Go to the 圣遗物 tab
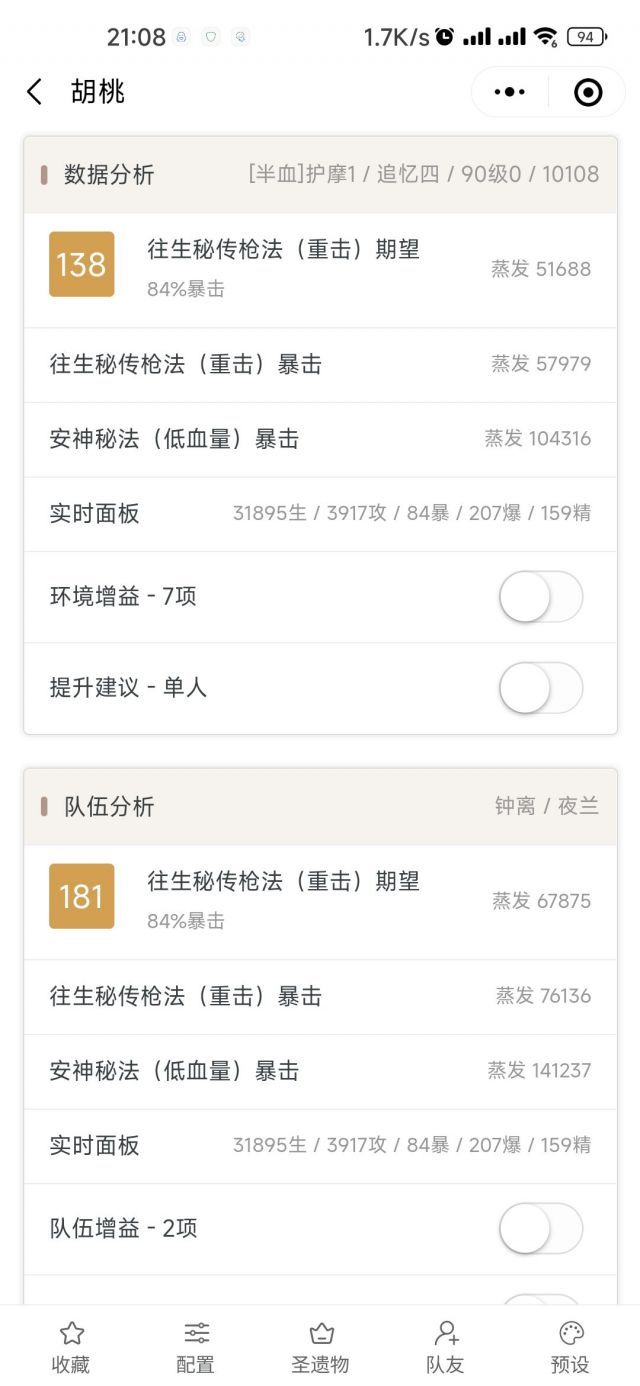The width and height of the screenshot is (640, 1386). [320, 1346]
